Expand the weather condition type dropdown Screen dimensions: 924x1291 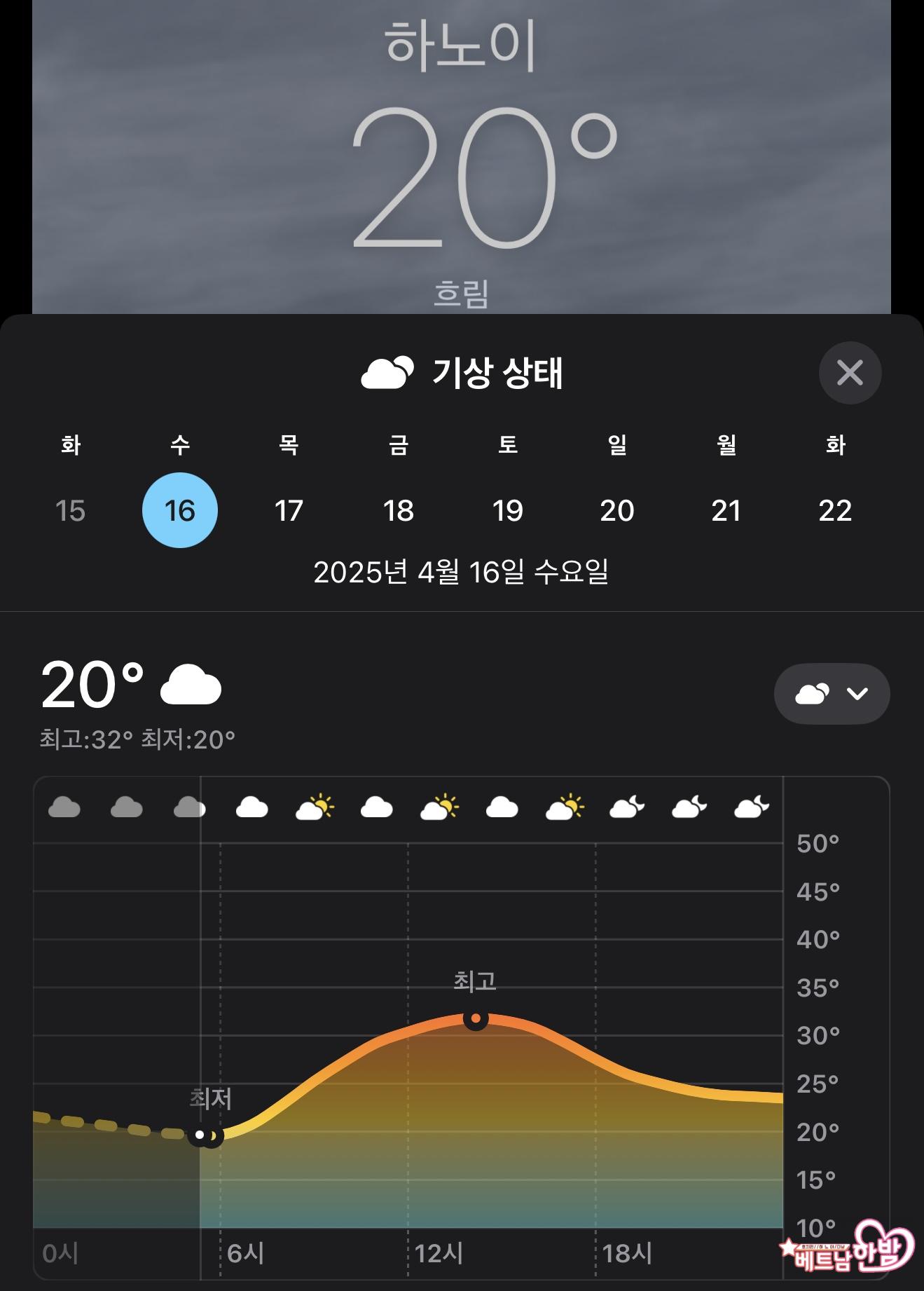pos(832,694)
